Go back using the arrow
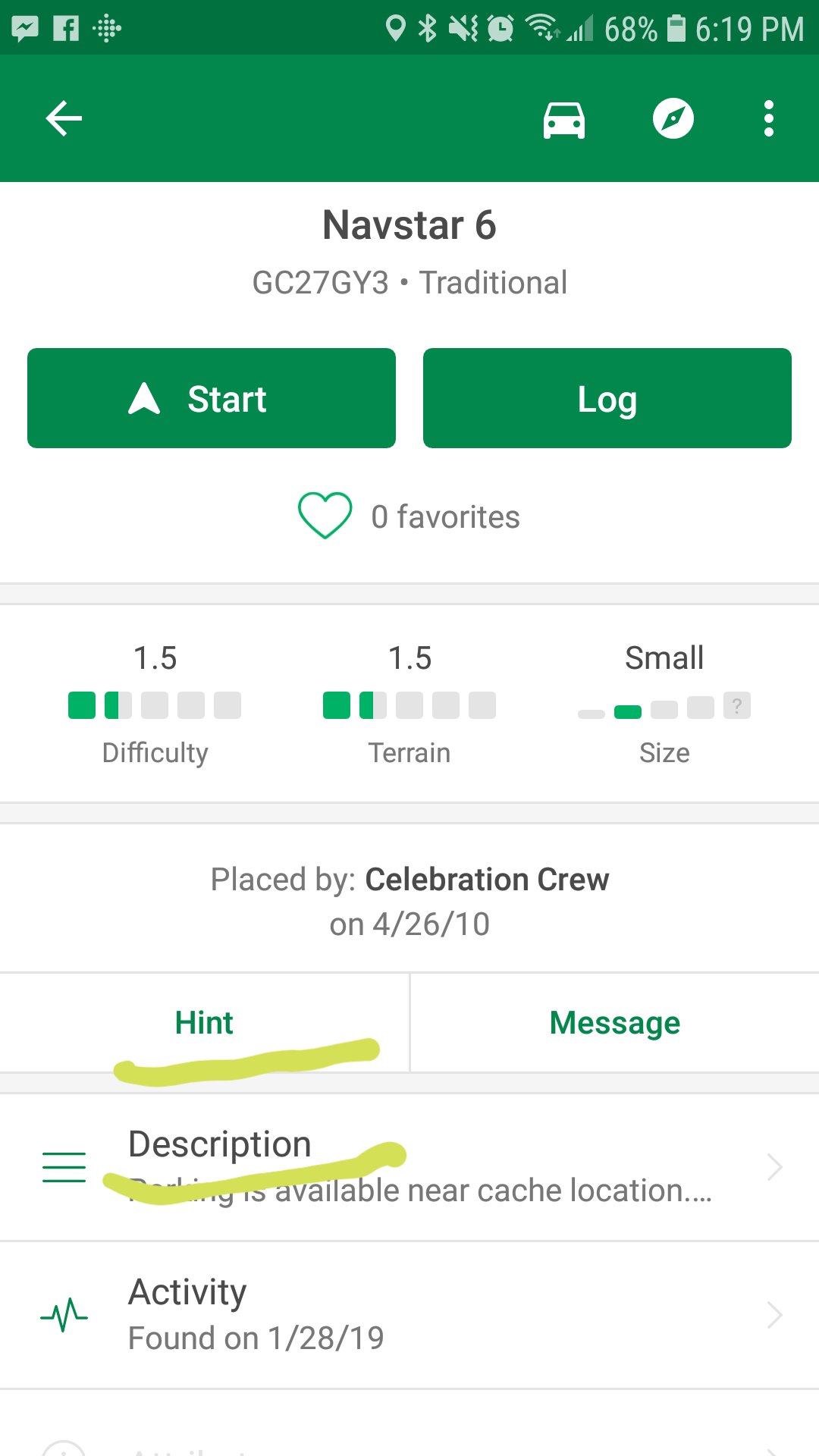819x1456 pixels. [x=64, y=118]
